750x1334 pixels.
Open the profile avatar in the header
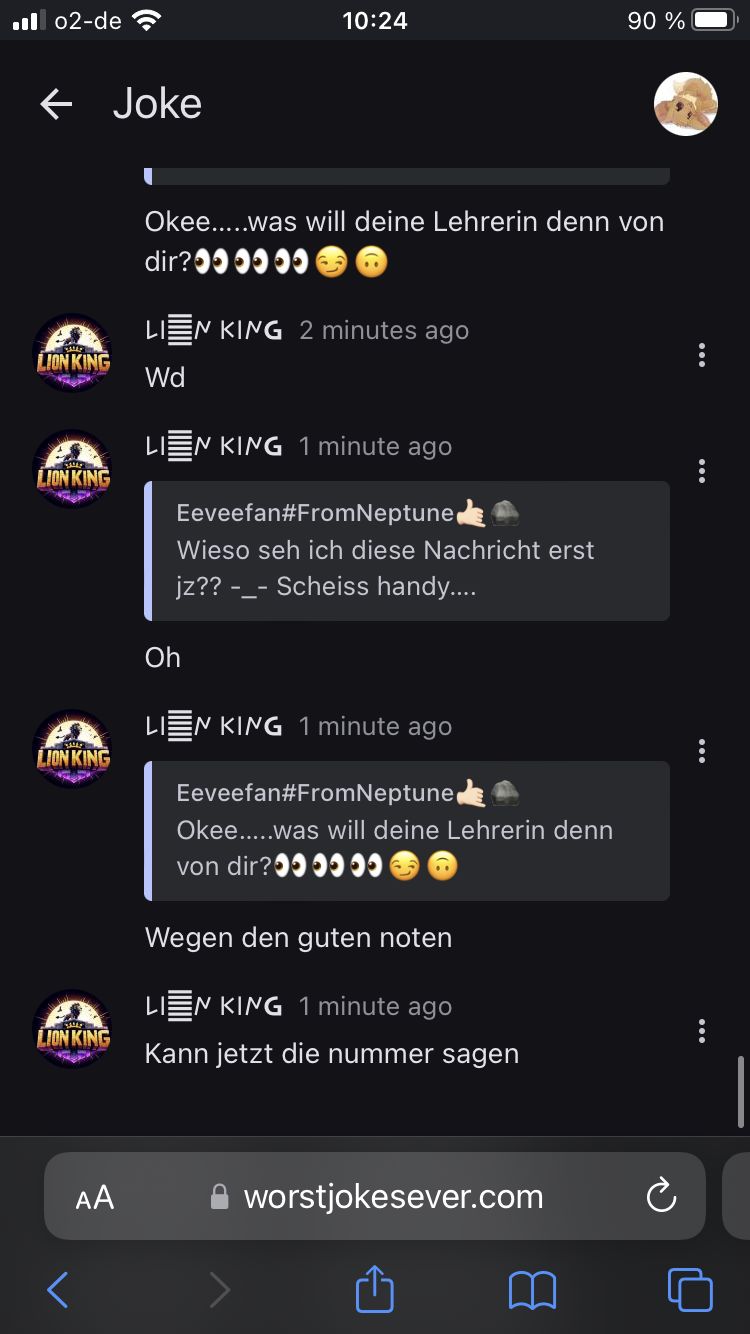[685, 104]
